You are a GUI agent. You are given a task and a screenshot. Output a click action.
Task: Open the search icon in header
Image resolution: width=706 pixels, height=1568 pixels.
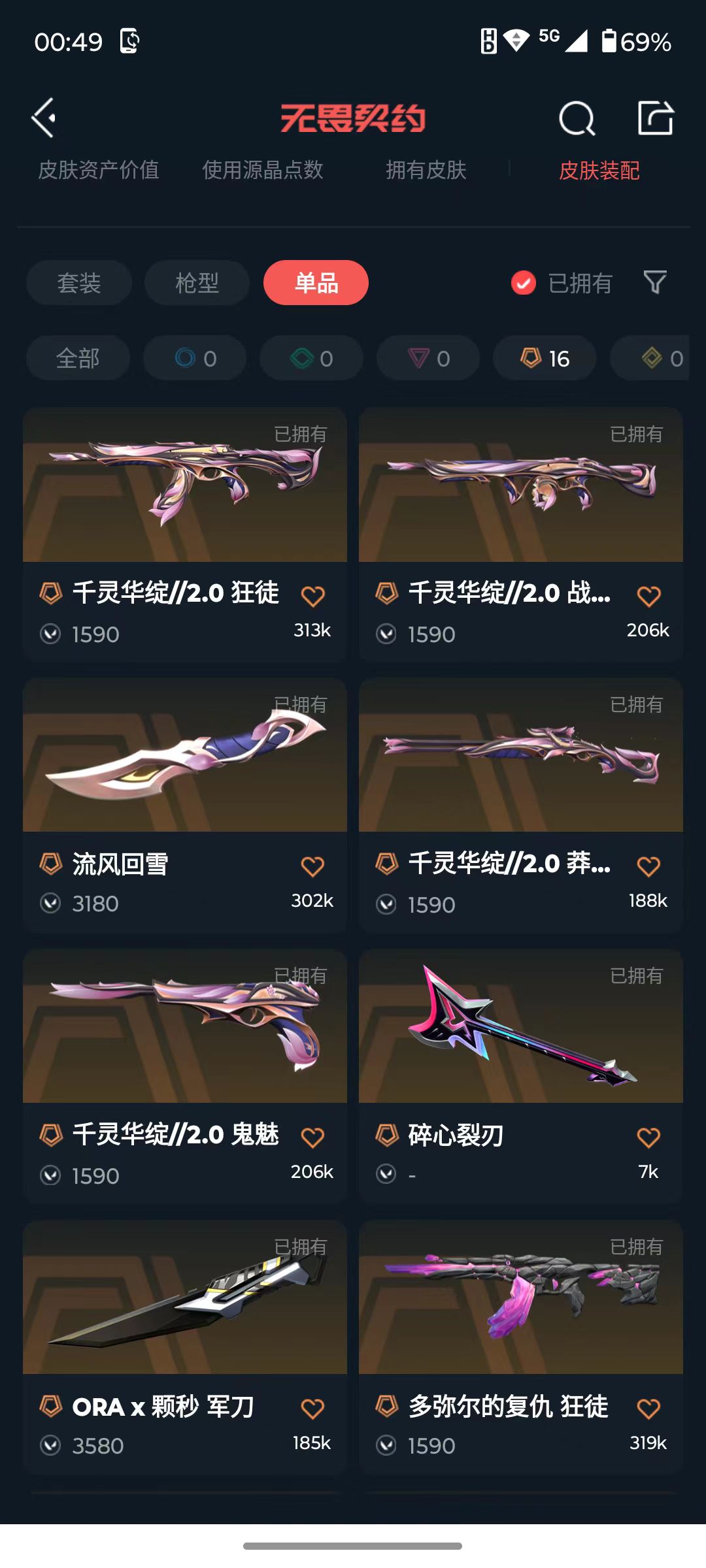tap(577, 119)
